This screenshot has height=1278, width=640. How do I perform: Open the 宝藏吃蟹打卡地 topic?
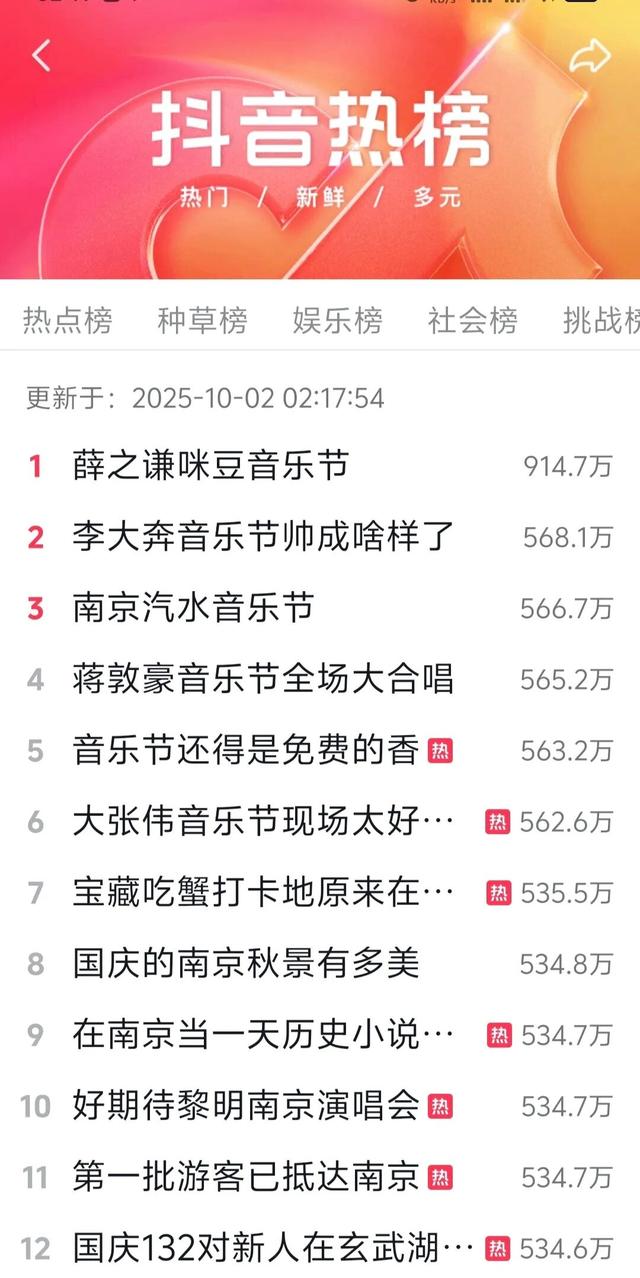click(x=263, y=892)
